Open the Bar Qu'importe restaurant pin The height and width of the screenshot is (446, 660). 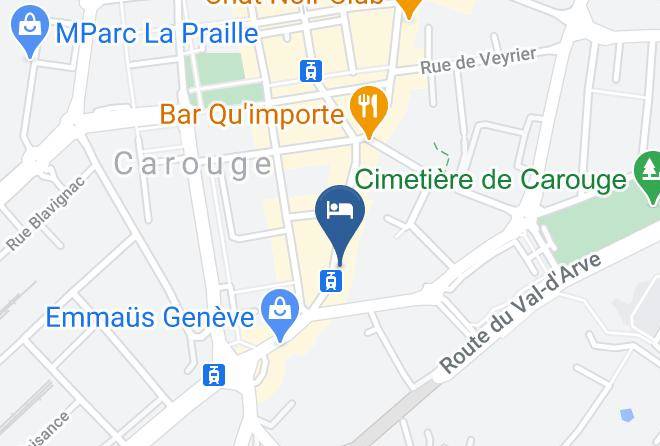(x=369, y=110)
